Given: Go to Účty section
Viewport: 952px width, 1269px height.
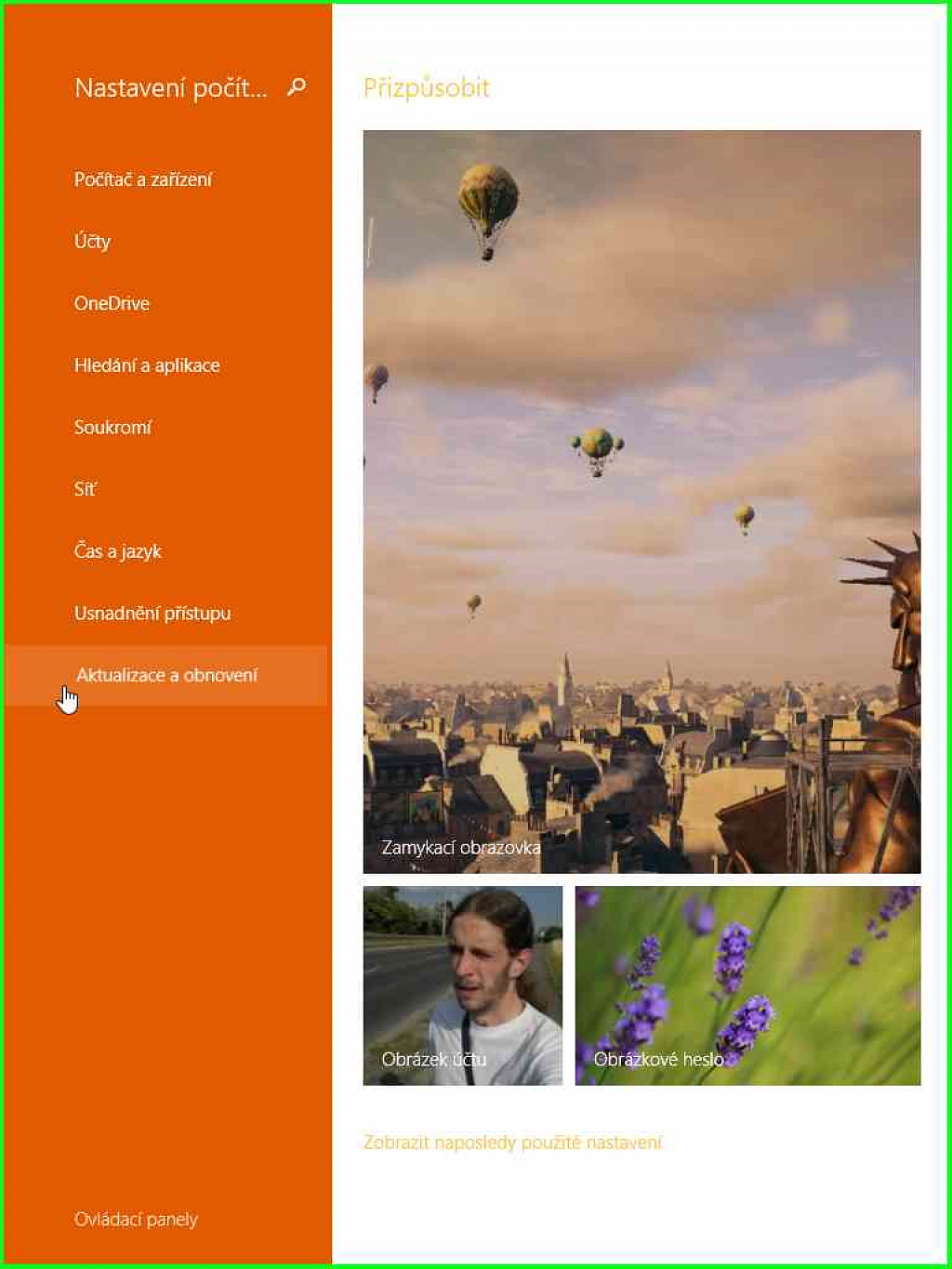Looking at the screenshot, I should (x=92, y=242).
